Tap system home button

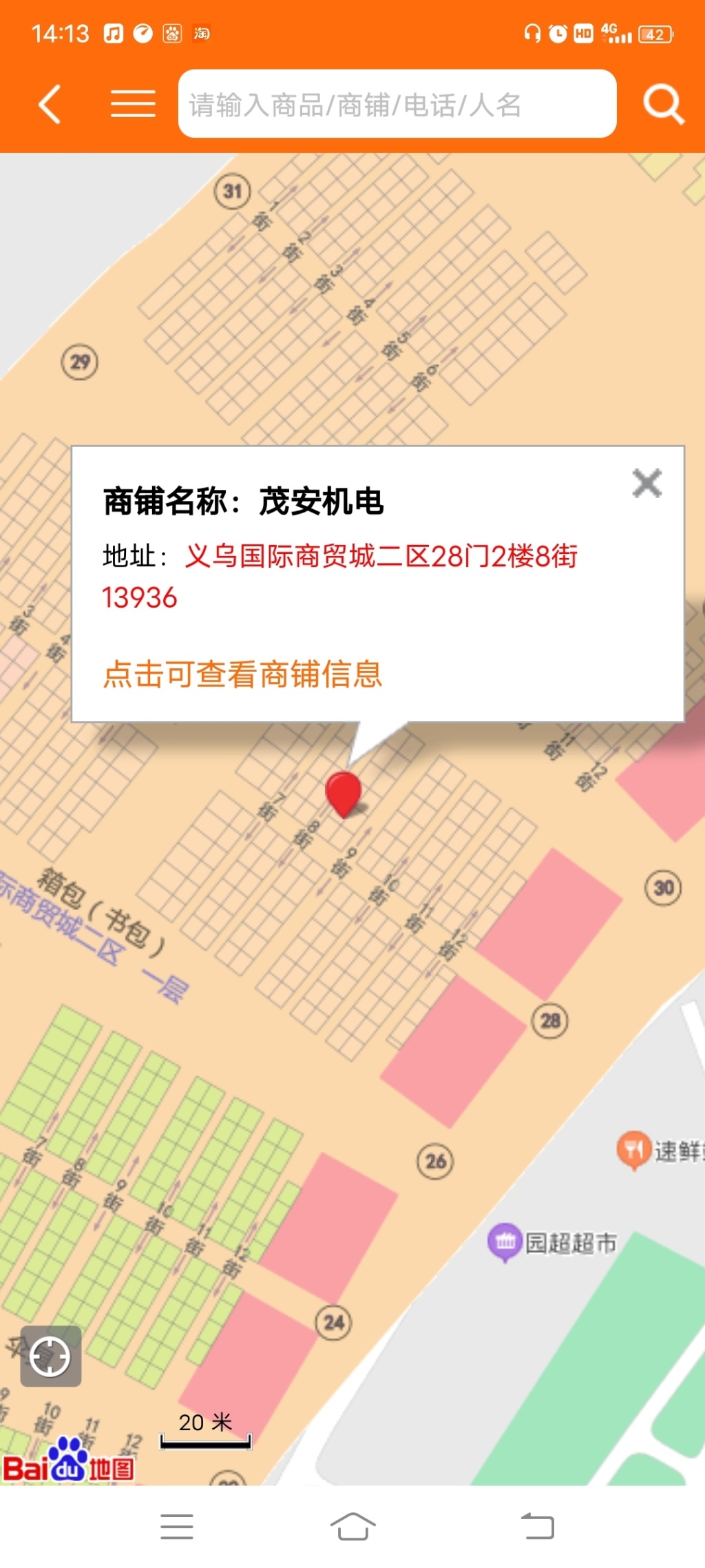click(352, 1526)
